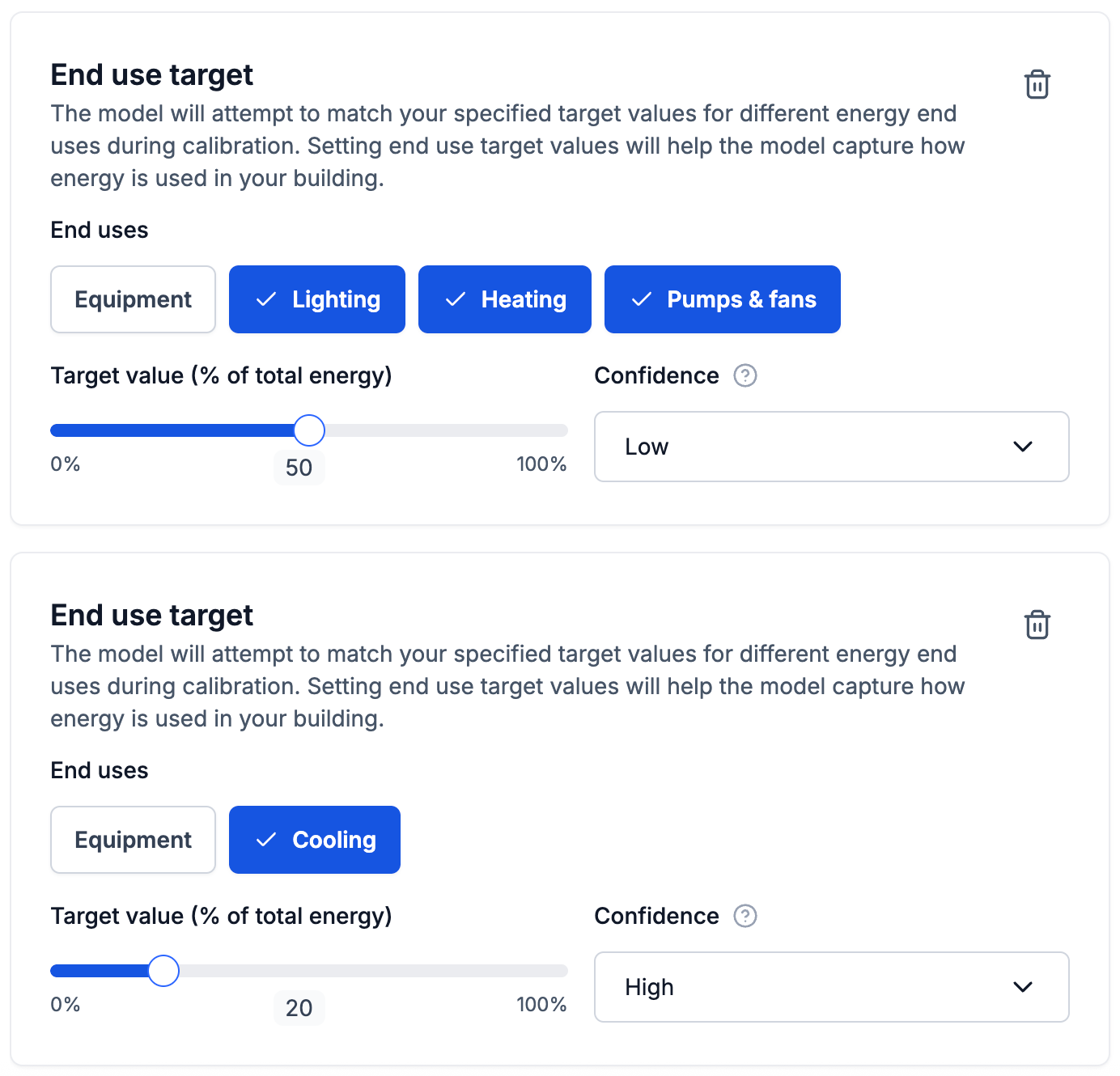The width and height of the screenshot is (1120, 1076).
Task: Show help for Confidence in the first target
Action: coord(745,375)
